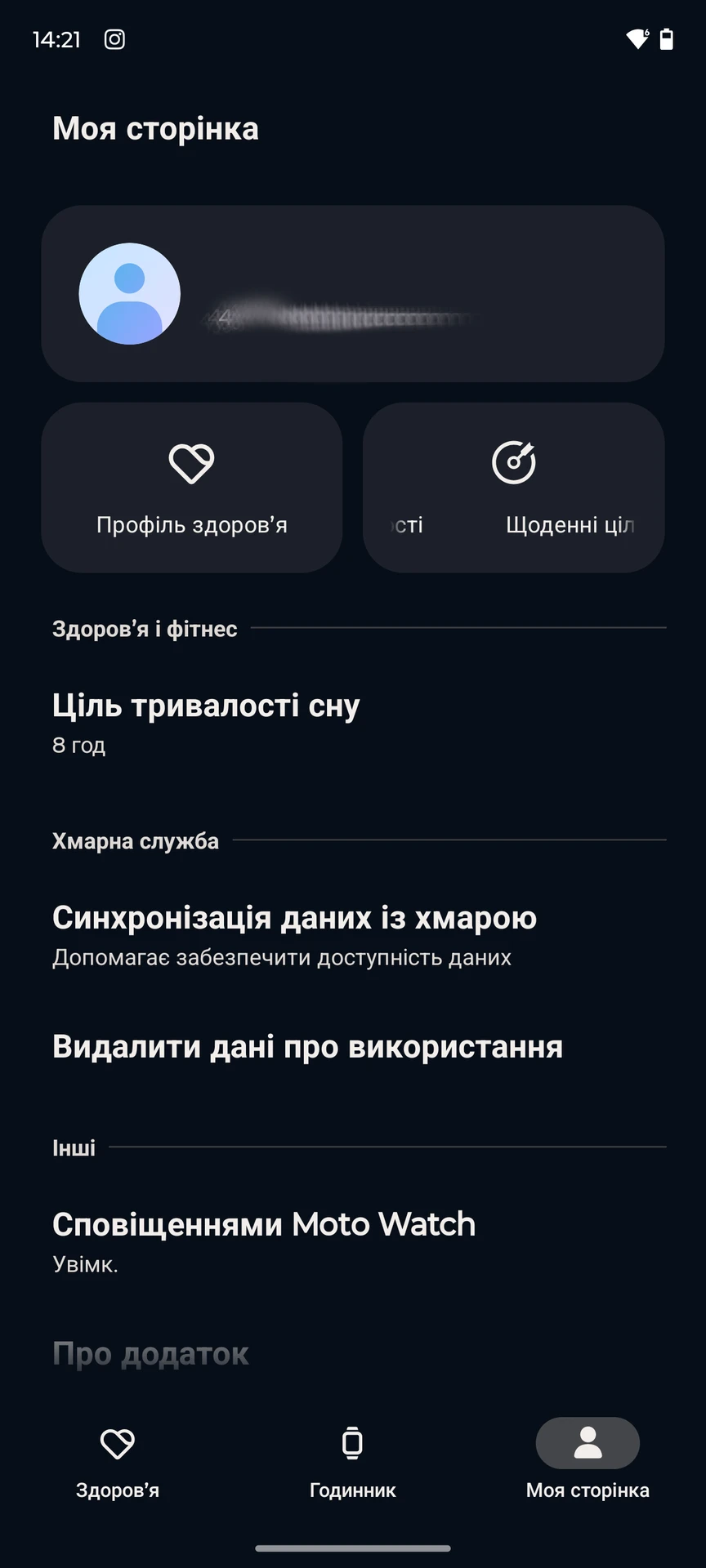Open Профіль здоров'я card
This screenshot has width=706, height=1568.
(192, 488)
